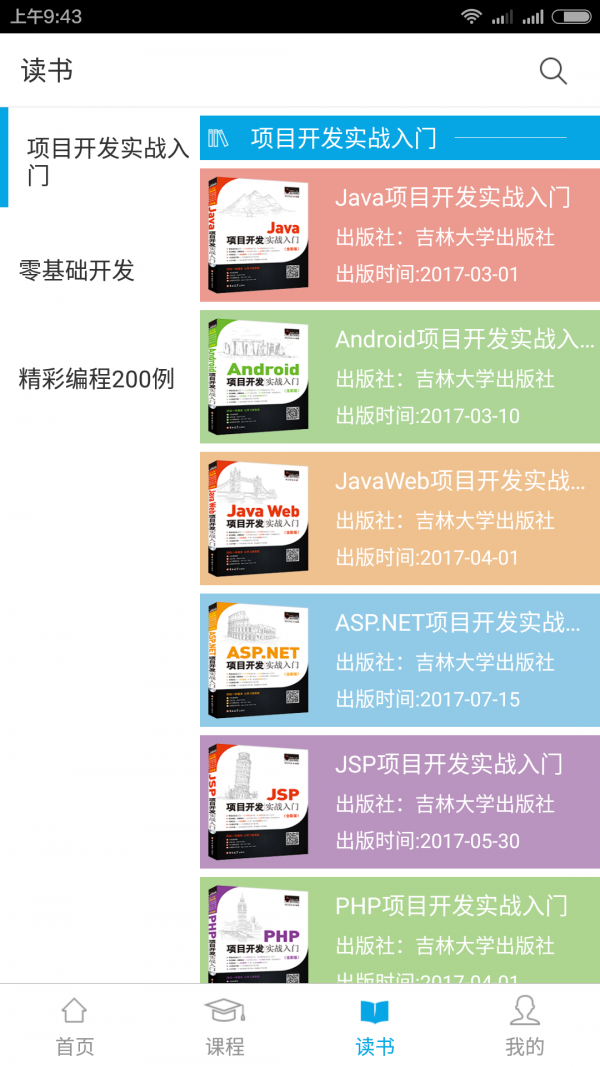Open the search icon
Image resolution: width=600 pixels, height=1067 pixels.
coord(553,71)
